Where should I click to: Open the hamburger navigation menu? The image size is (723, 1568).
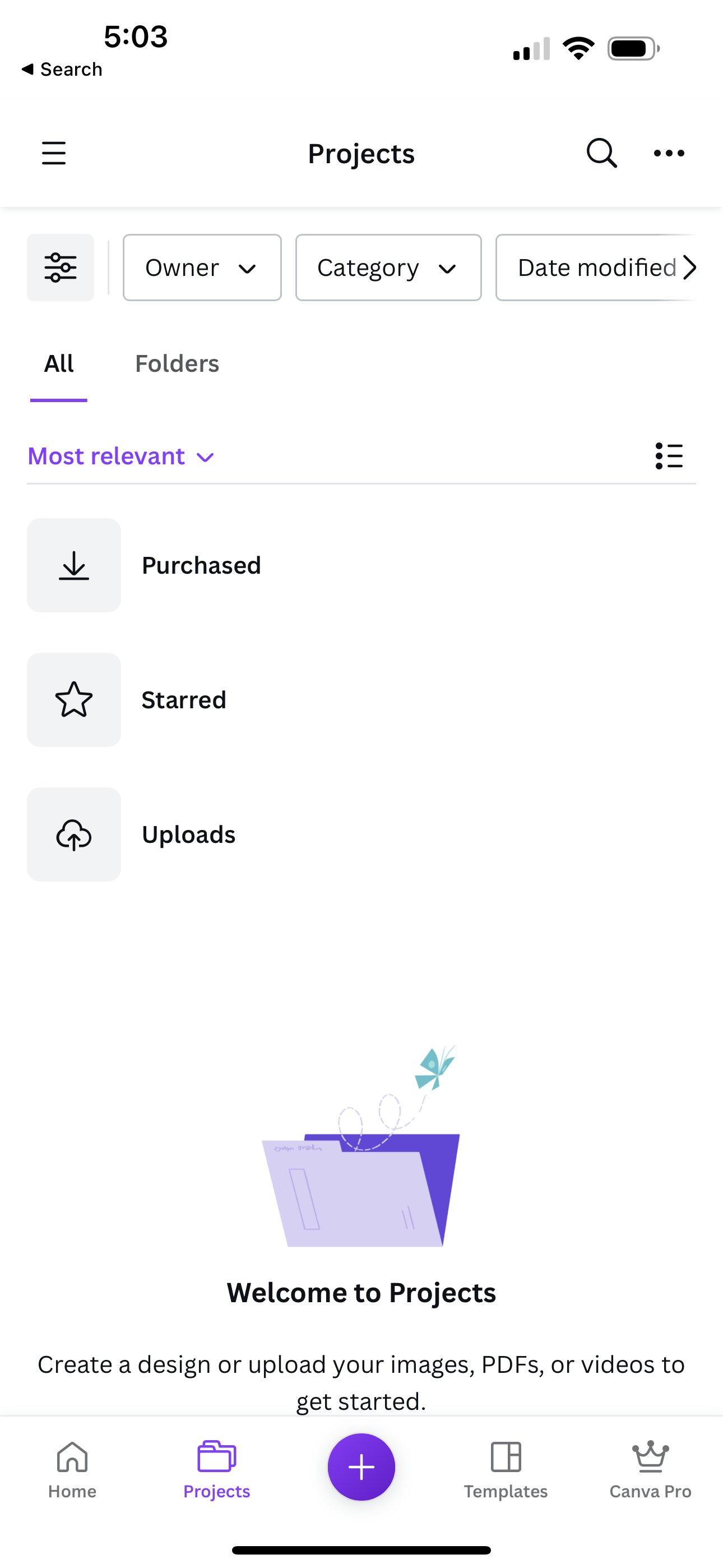point(54,154)
